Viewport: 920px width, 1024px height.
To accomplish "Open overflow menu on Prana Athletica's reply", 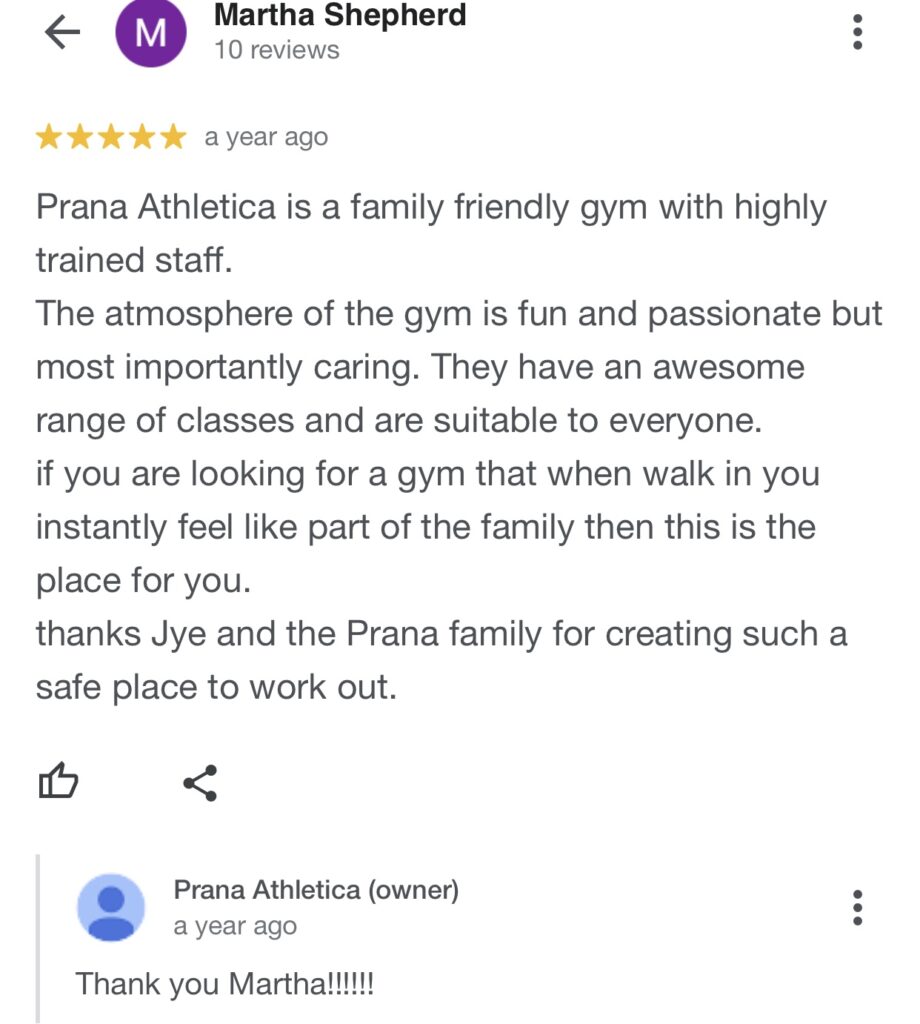I will click(857, 907).
